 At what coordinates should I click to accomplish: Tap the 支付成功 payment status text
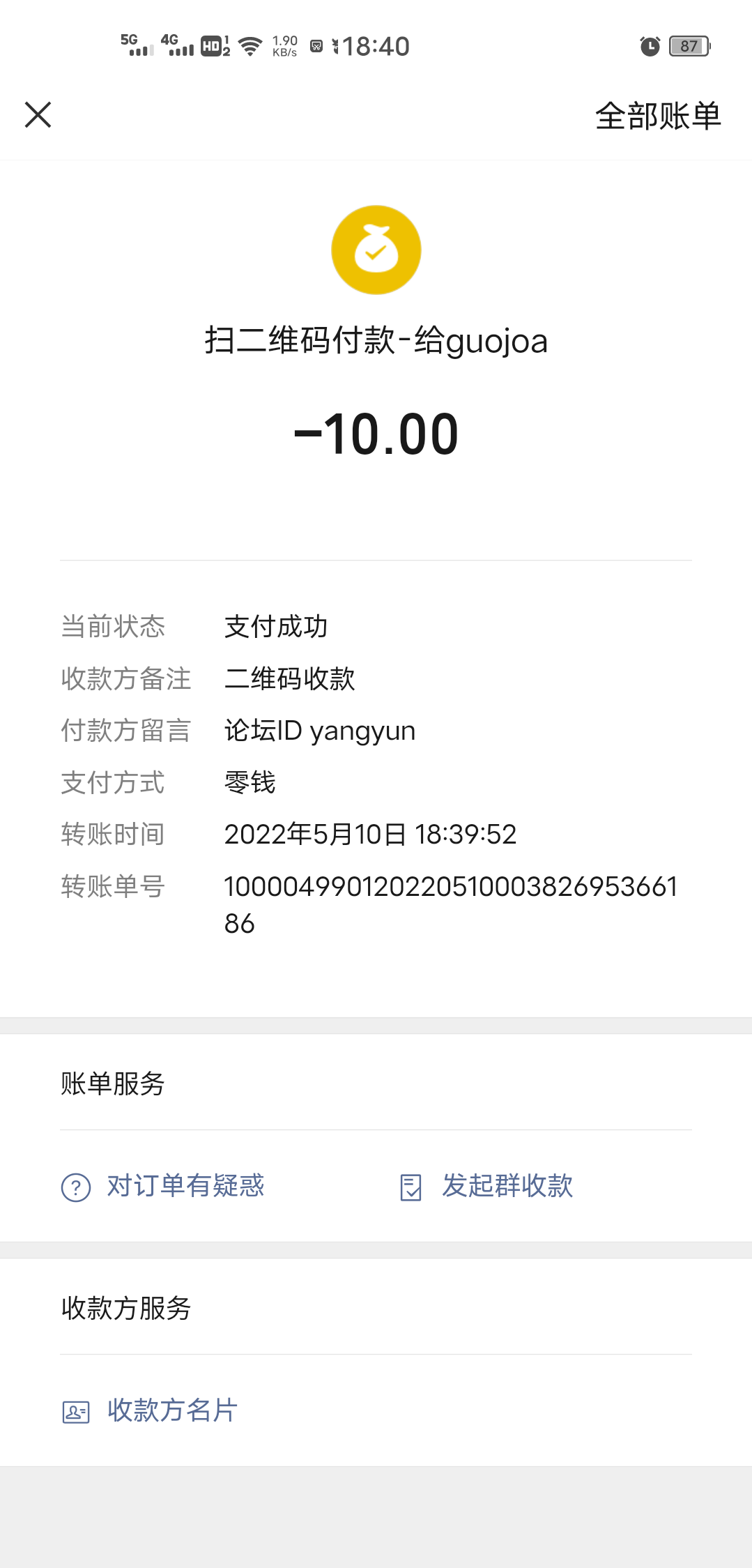point(276,626)
